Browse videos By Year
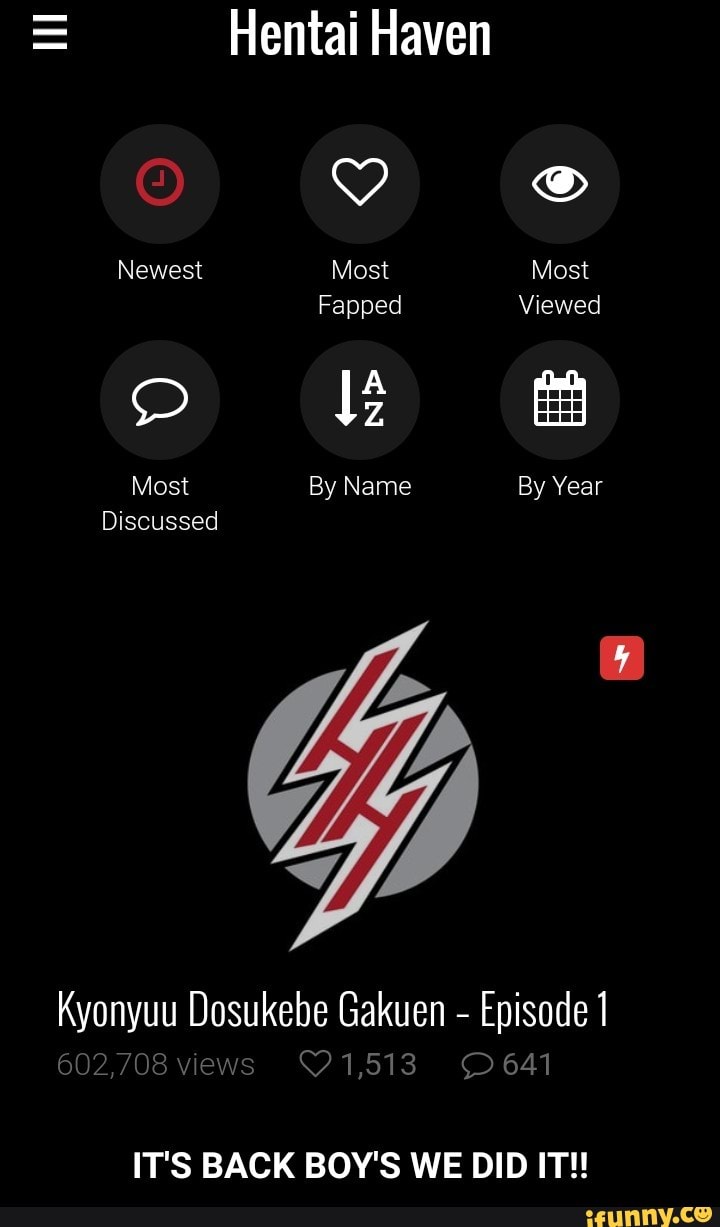 point(560,400)
